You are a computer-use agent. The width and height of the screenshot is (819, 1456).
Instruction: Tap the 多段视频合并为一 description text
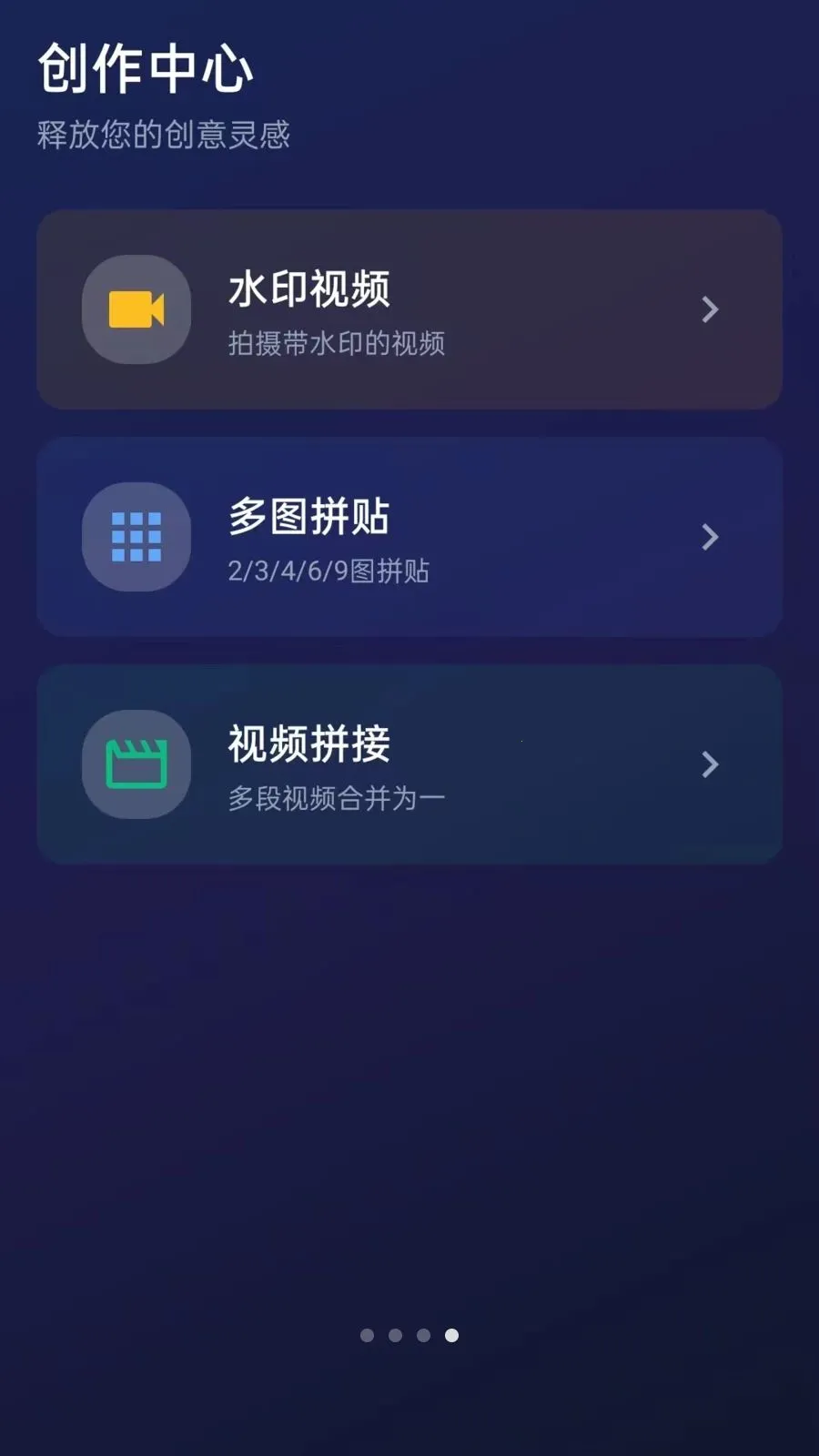click(x=337, y=797)
